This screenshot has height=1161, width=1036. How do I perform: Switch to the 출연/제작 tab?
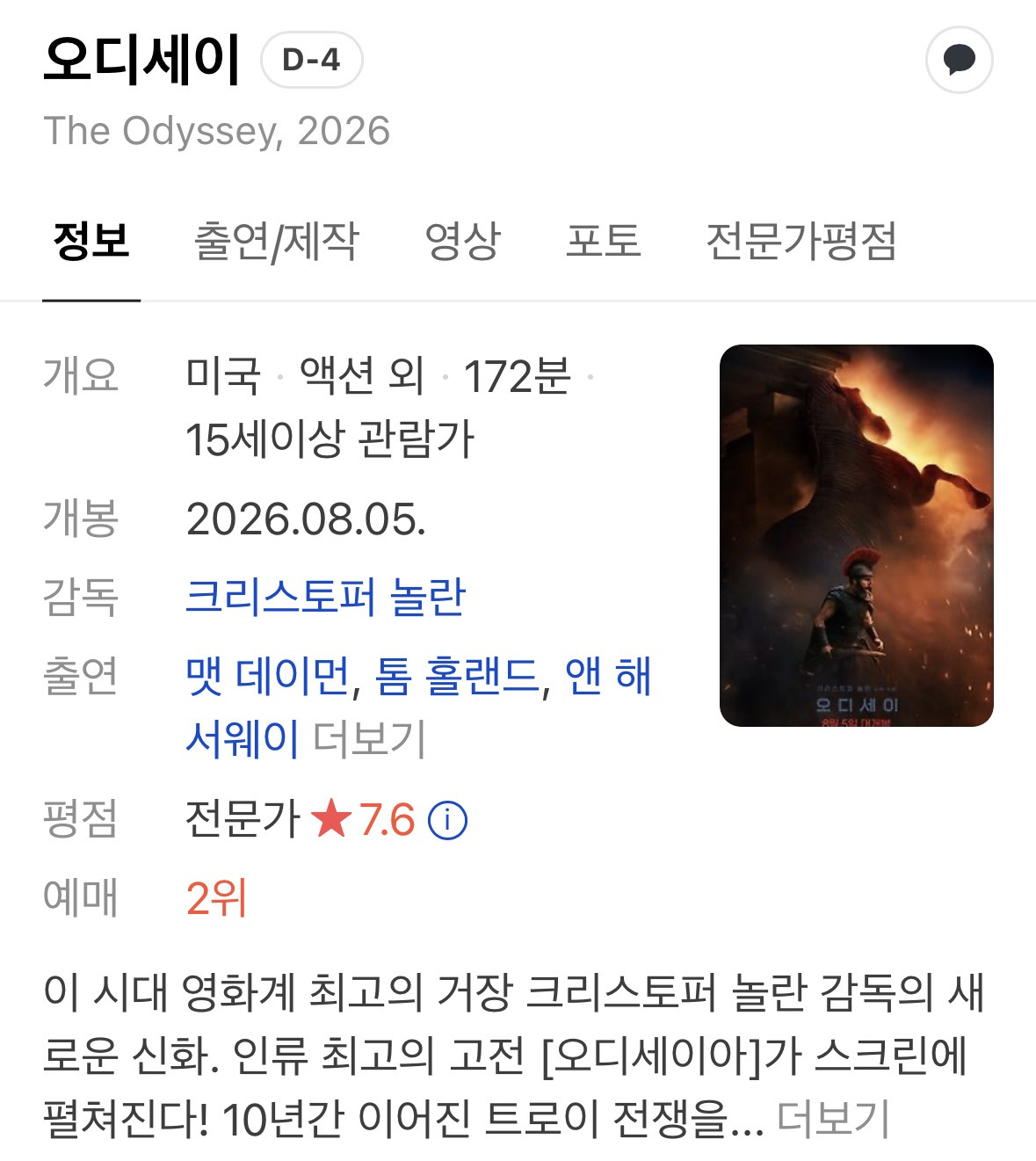276,241
